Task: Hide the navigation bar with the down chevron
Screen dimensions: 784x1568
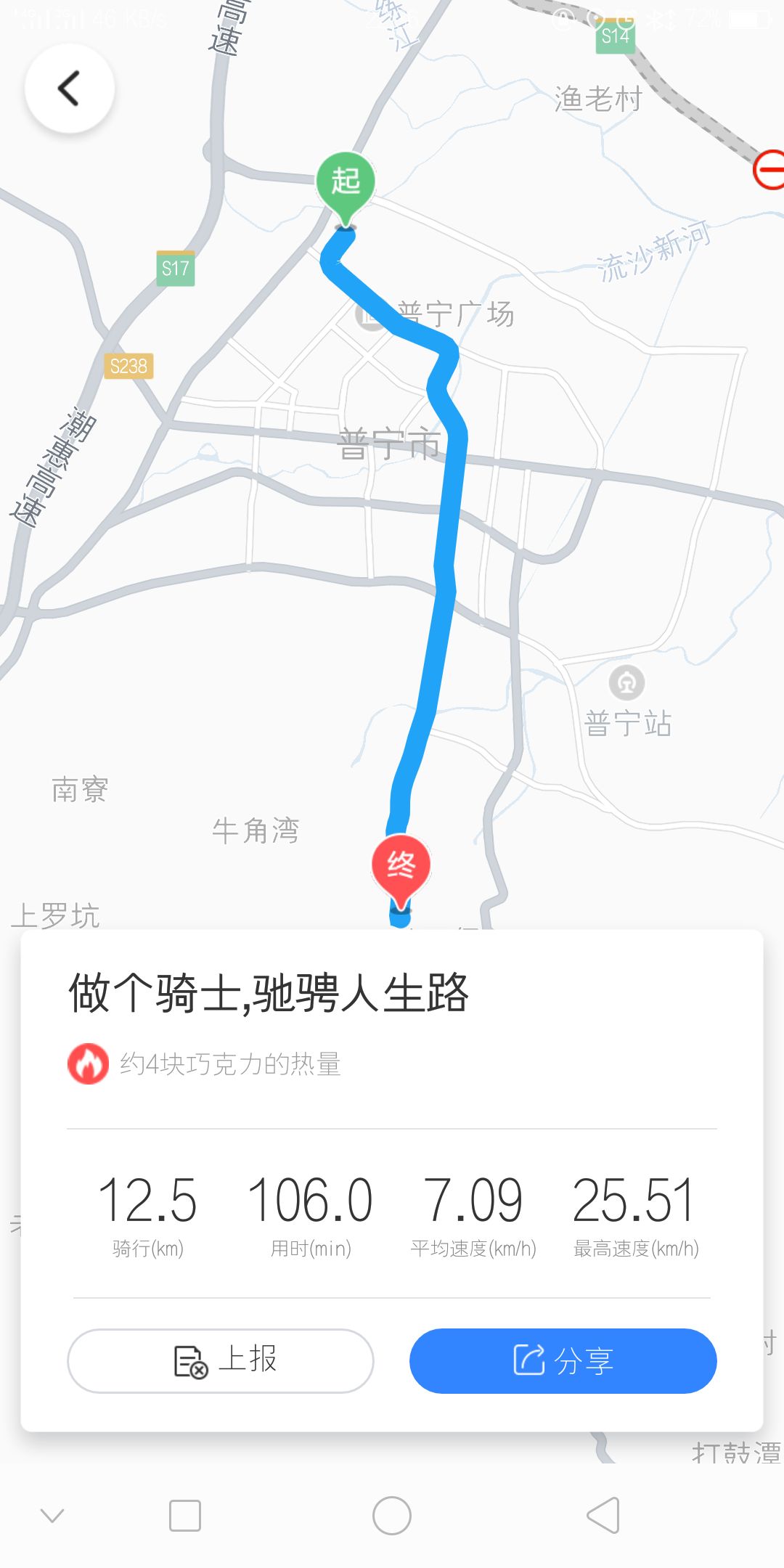Action: click(52, 1516)
